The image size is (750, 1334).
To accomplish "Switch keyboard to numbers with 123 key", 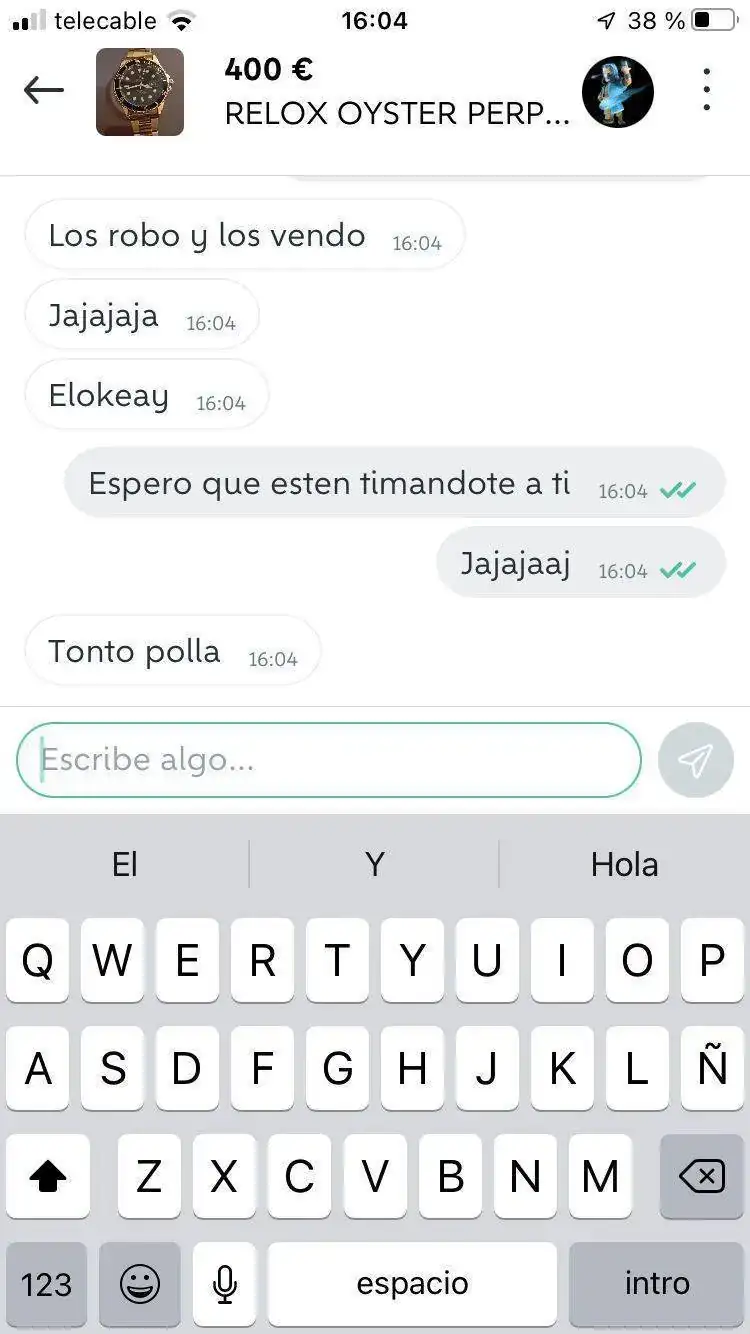I will click(46, 1284).
